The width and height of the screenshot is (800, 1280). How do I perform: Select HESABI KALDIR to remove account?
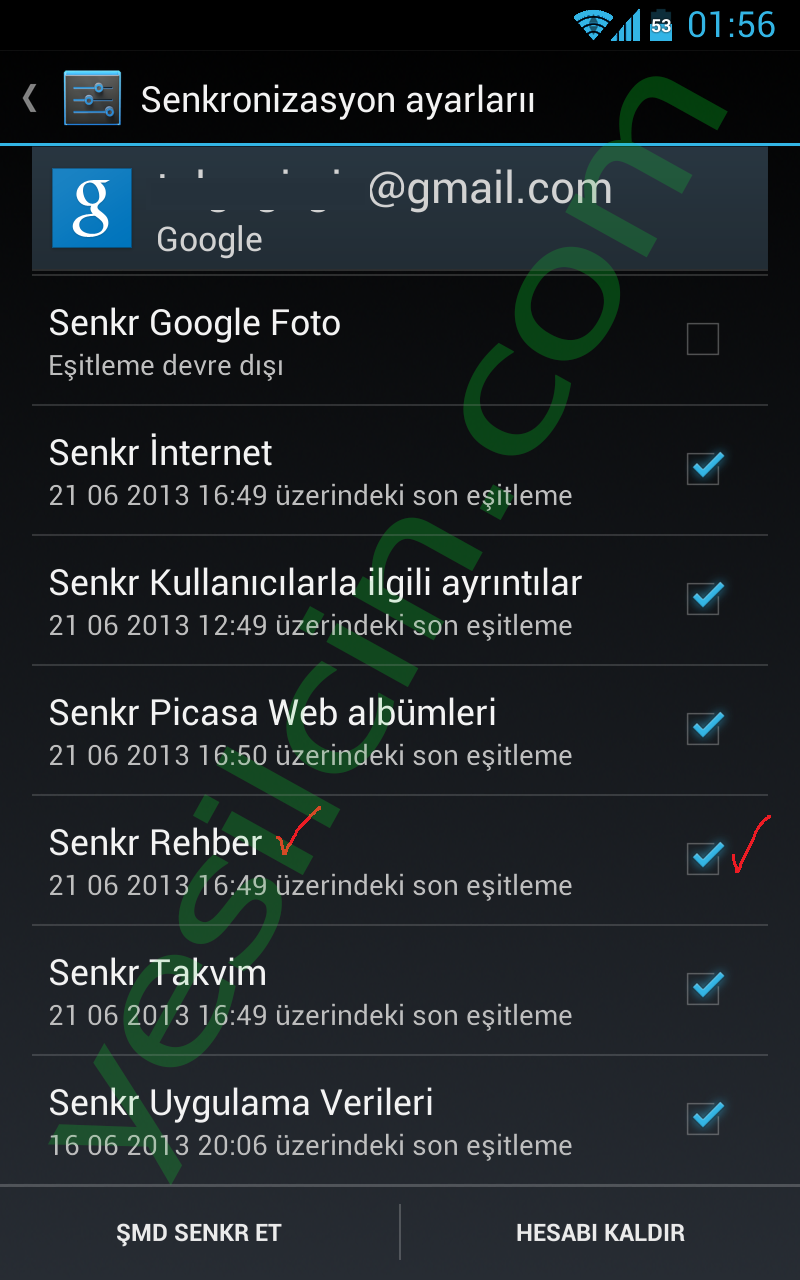(x=600, y=1233)
